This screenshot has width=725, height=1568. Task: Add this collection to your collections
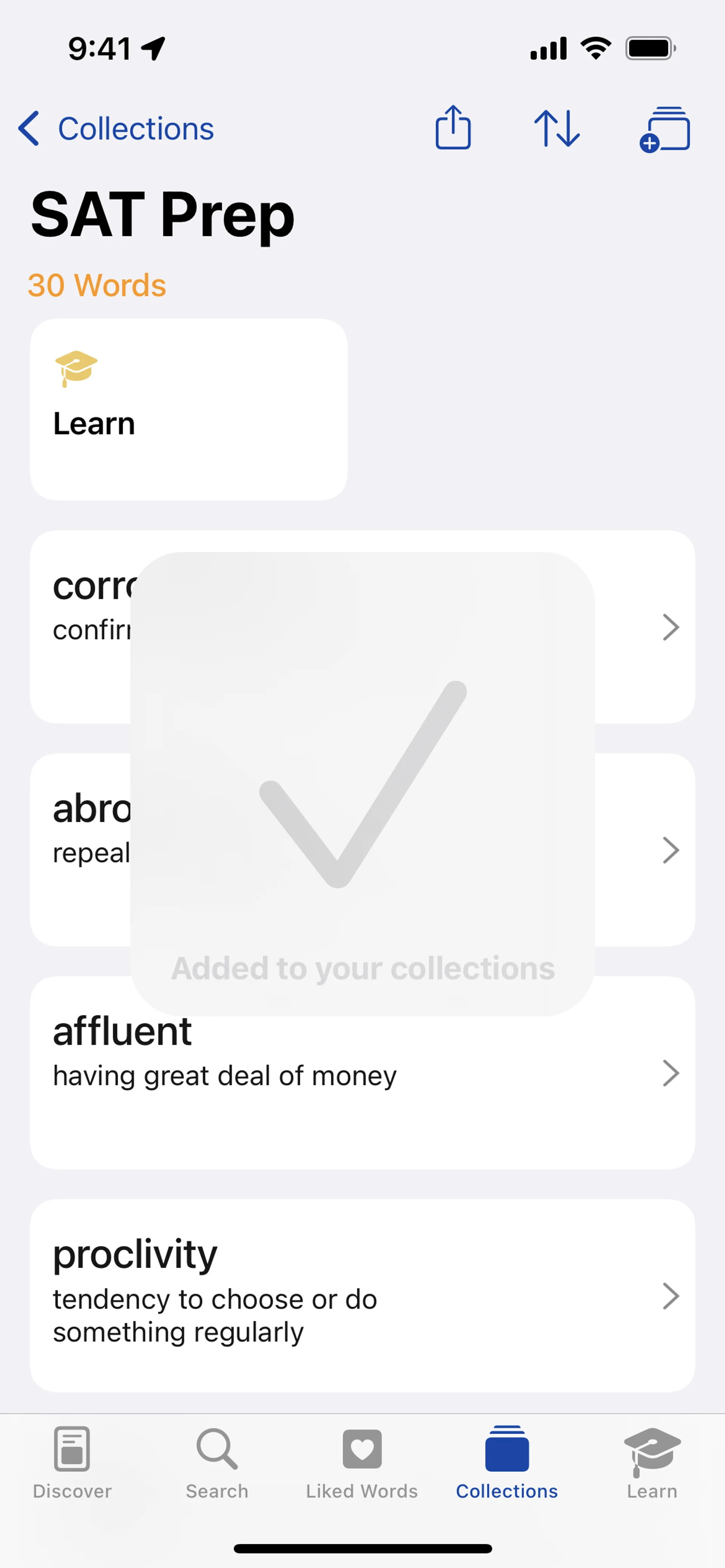pos(665,128)
